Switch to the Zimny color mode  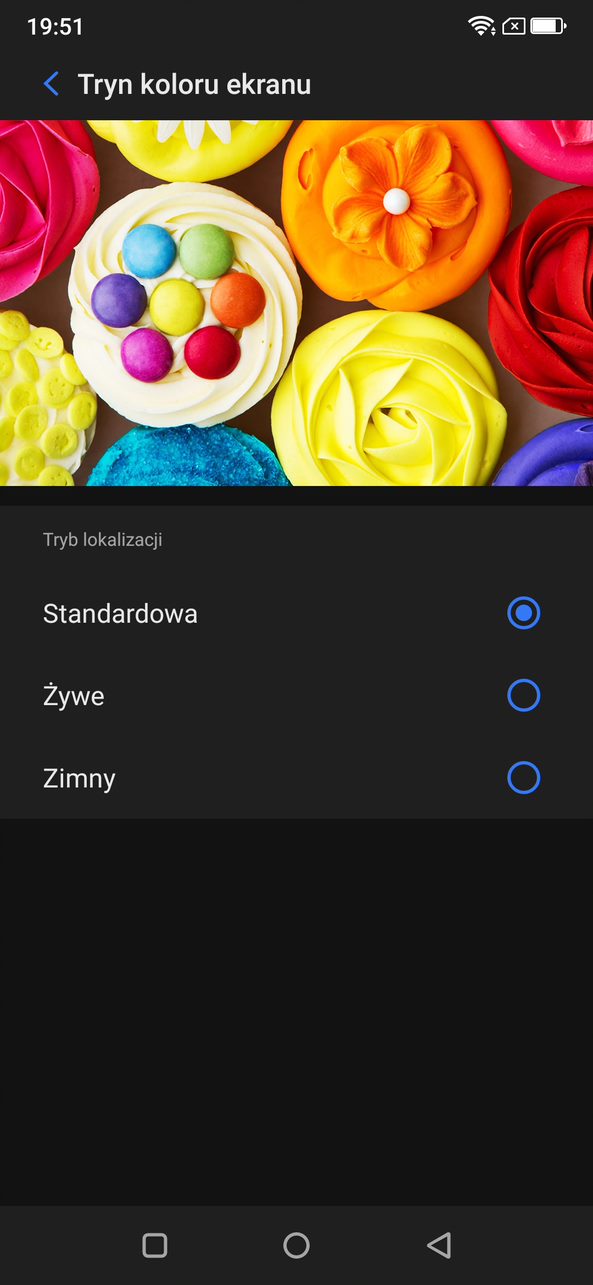point(296,777)
